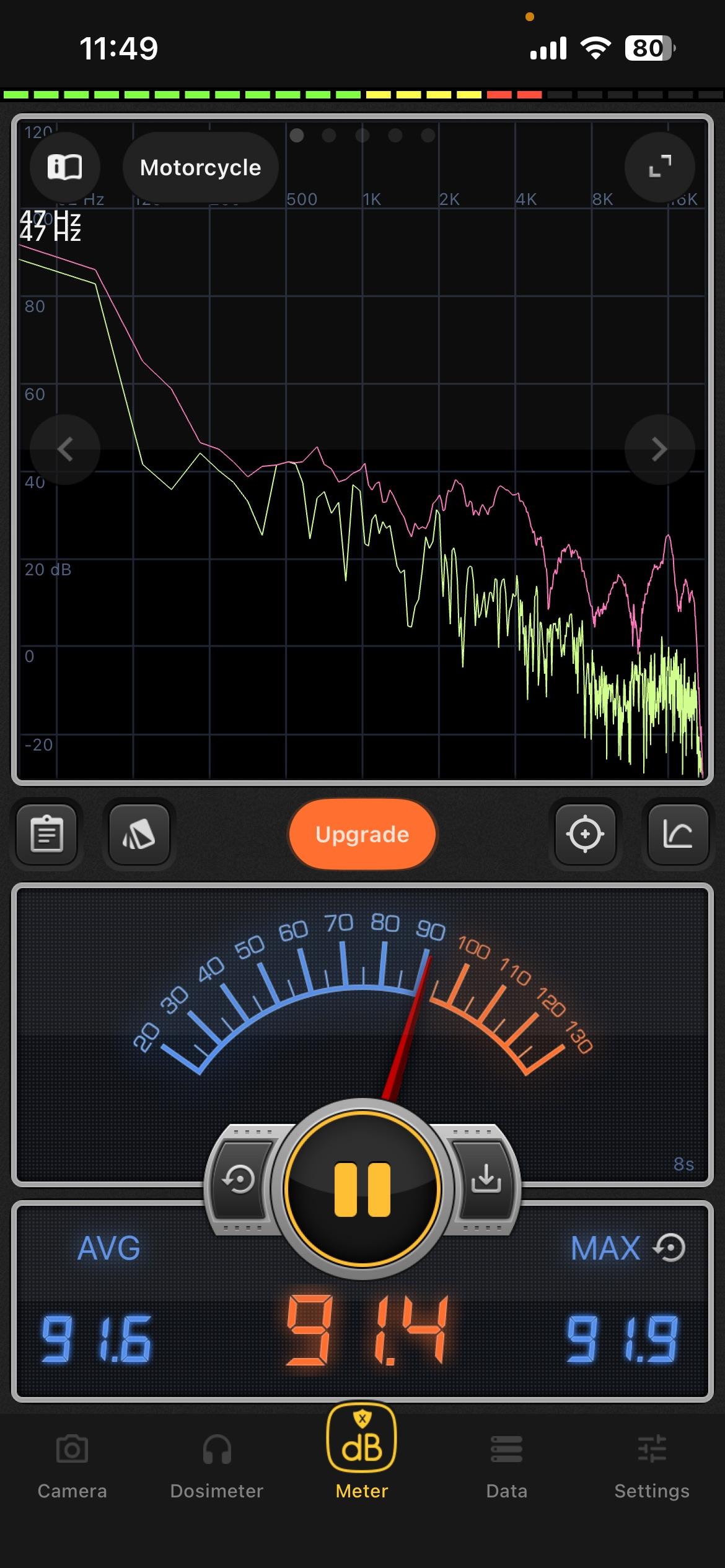725x1568 pixels.
Task: Open the calibration crosshair button
Action: click(585, 834)
